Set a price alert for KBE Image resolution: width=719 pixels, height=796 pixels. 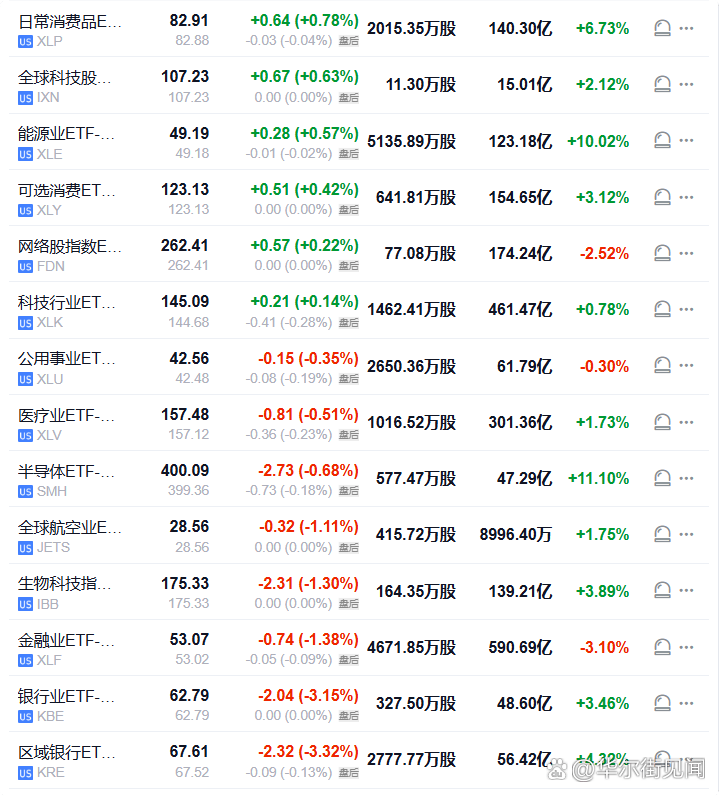(x=661, y=703)
